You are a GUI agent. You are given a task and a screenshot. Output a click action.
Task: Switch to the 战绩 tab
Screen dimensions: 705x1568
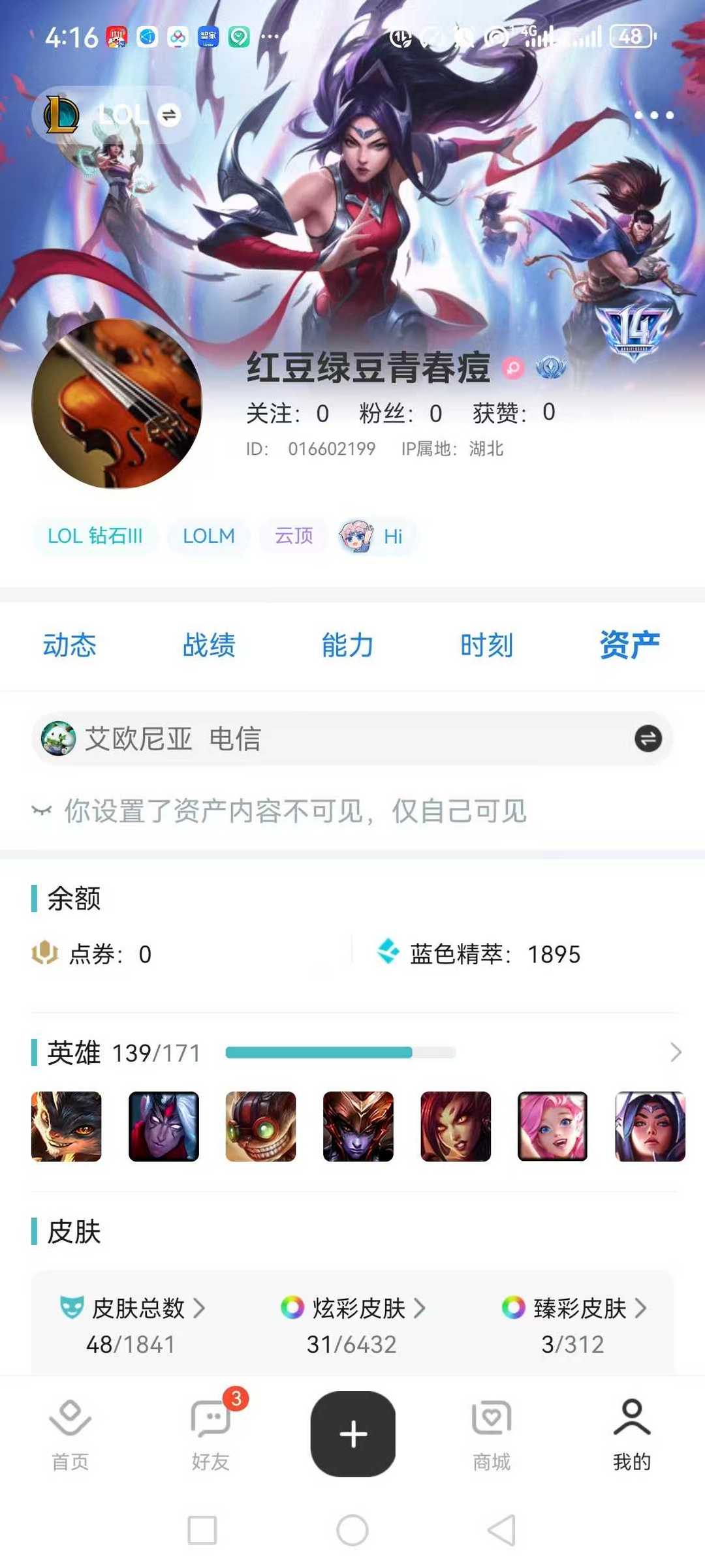[x=209, y=645]
